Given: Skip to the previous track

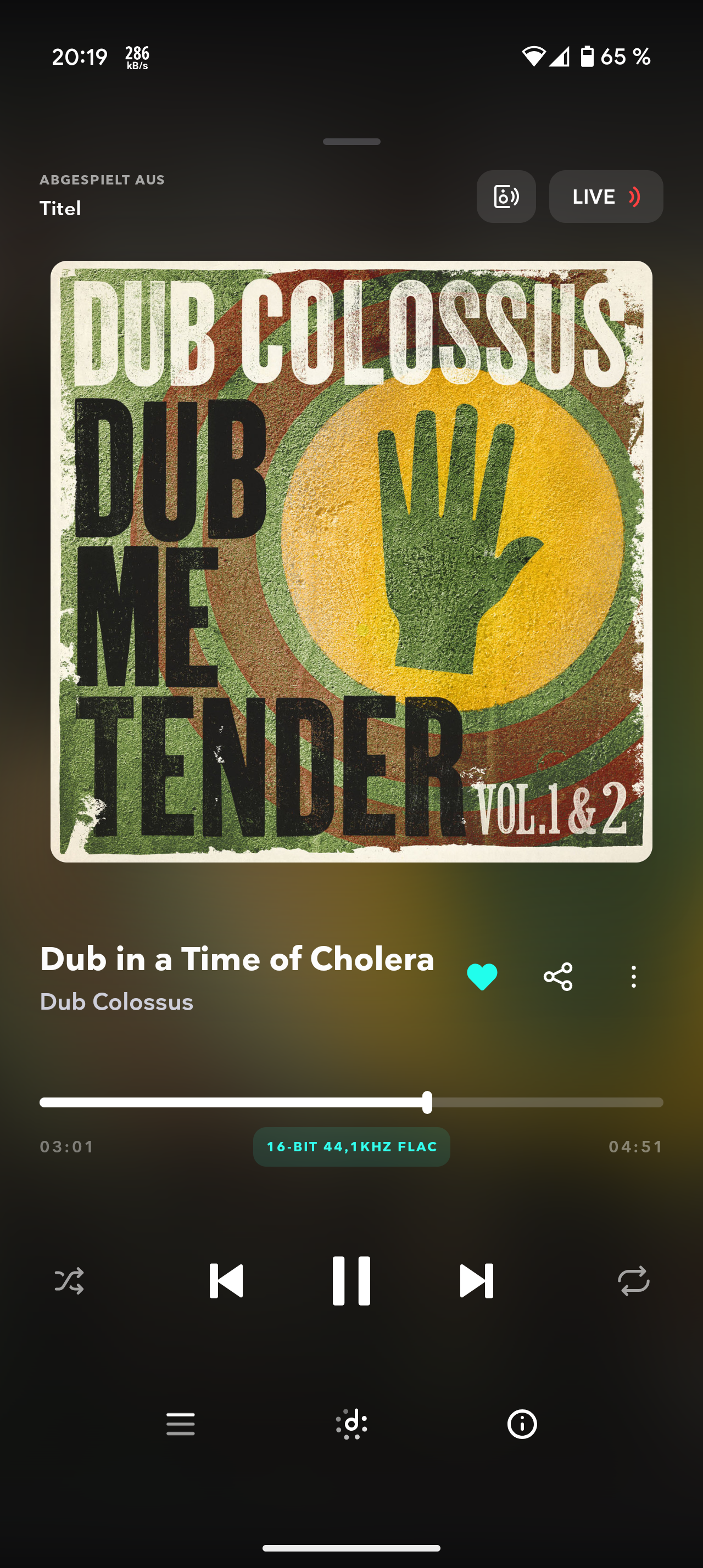Looking at the screenshot, I should pyautogui.click(x=226, y=1281).
